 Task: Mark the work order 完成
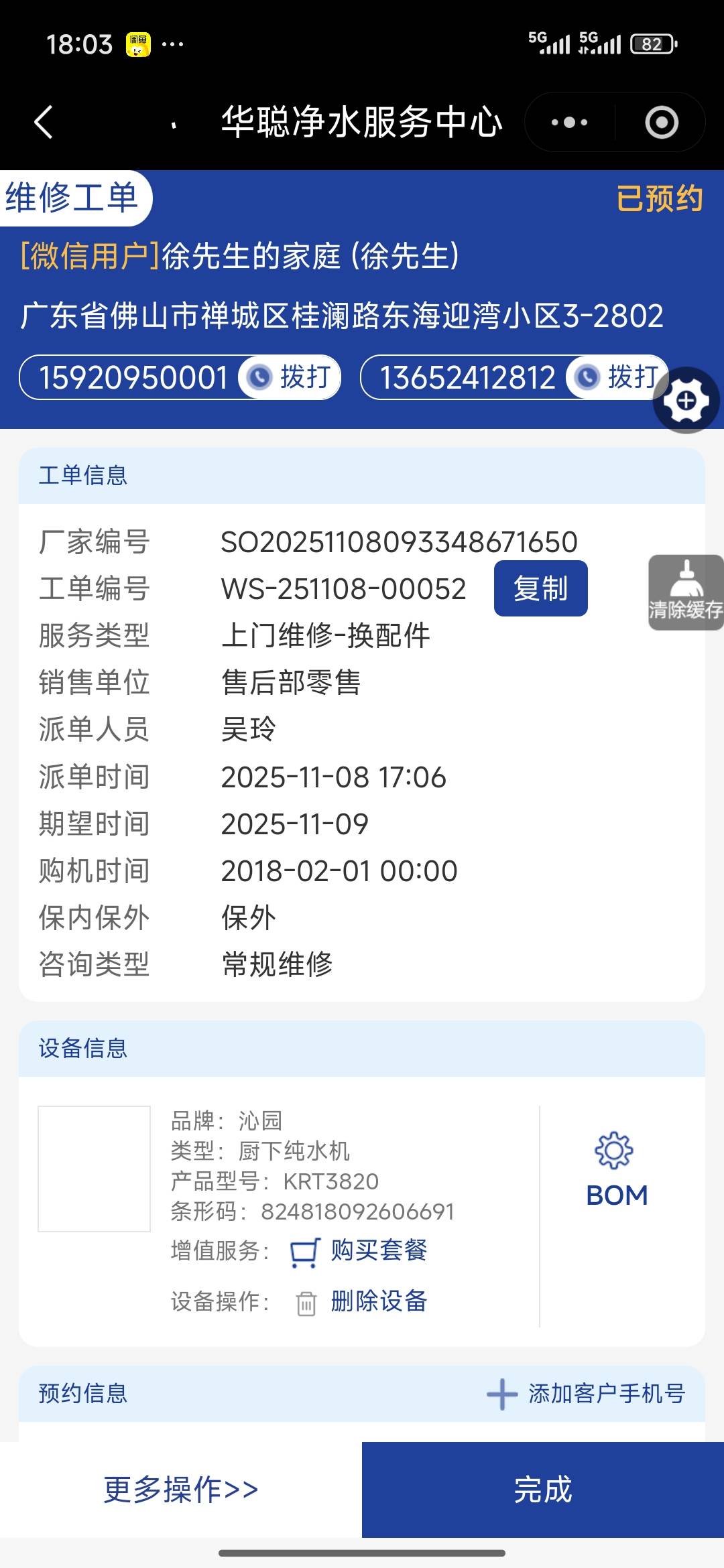tap(543, 1490)
